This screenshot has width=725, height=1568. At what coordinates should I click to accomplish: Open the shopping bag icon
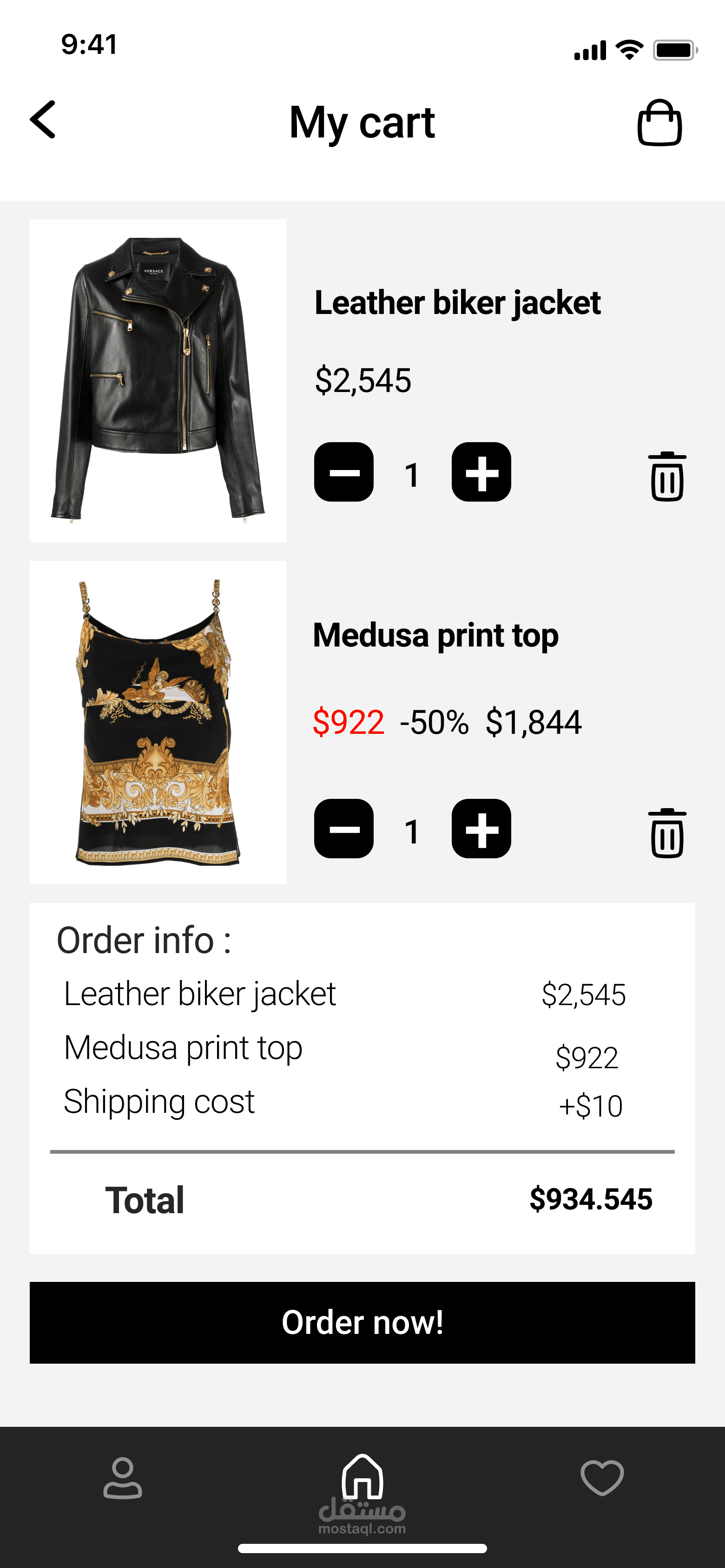659,123
